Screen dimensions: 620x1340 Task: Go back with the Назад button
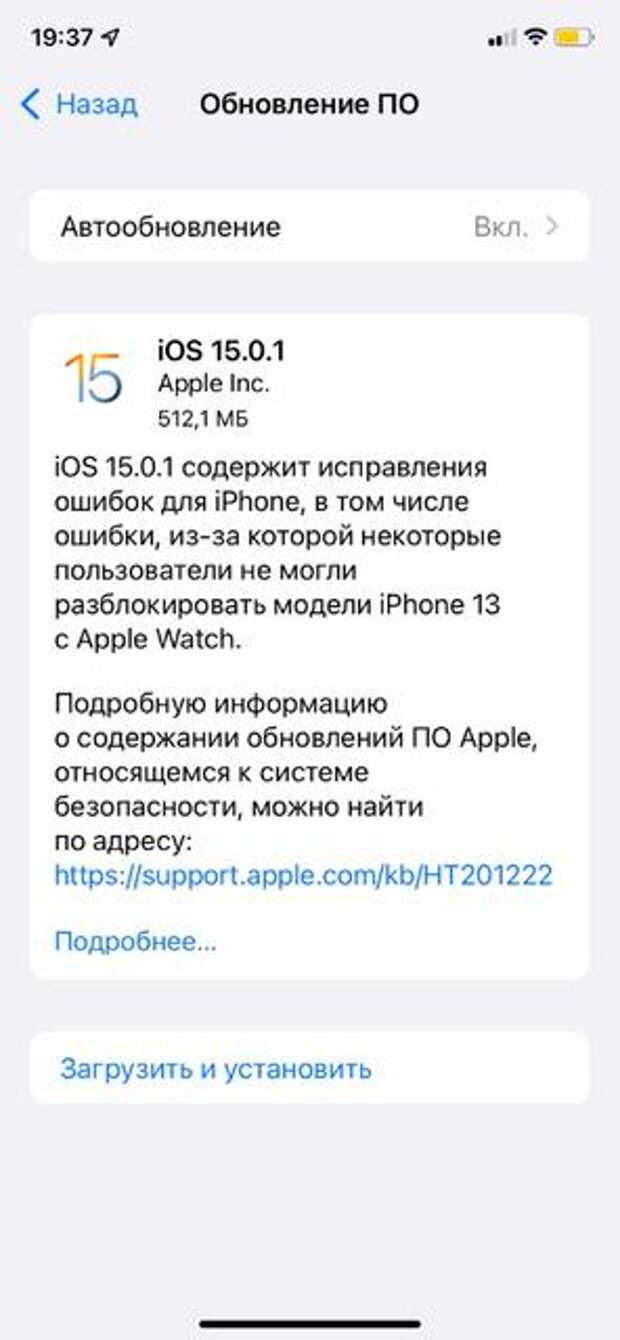point(79,104)
